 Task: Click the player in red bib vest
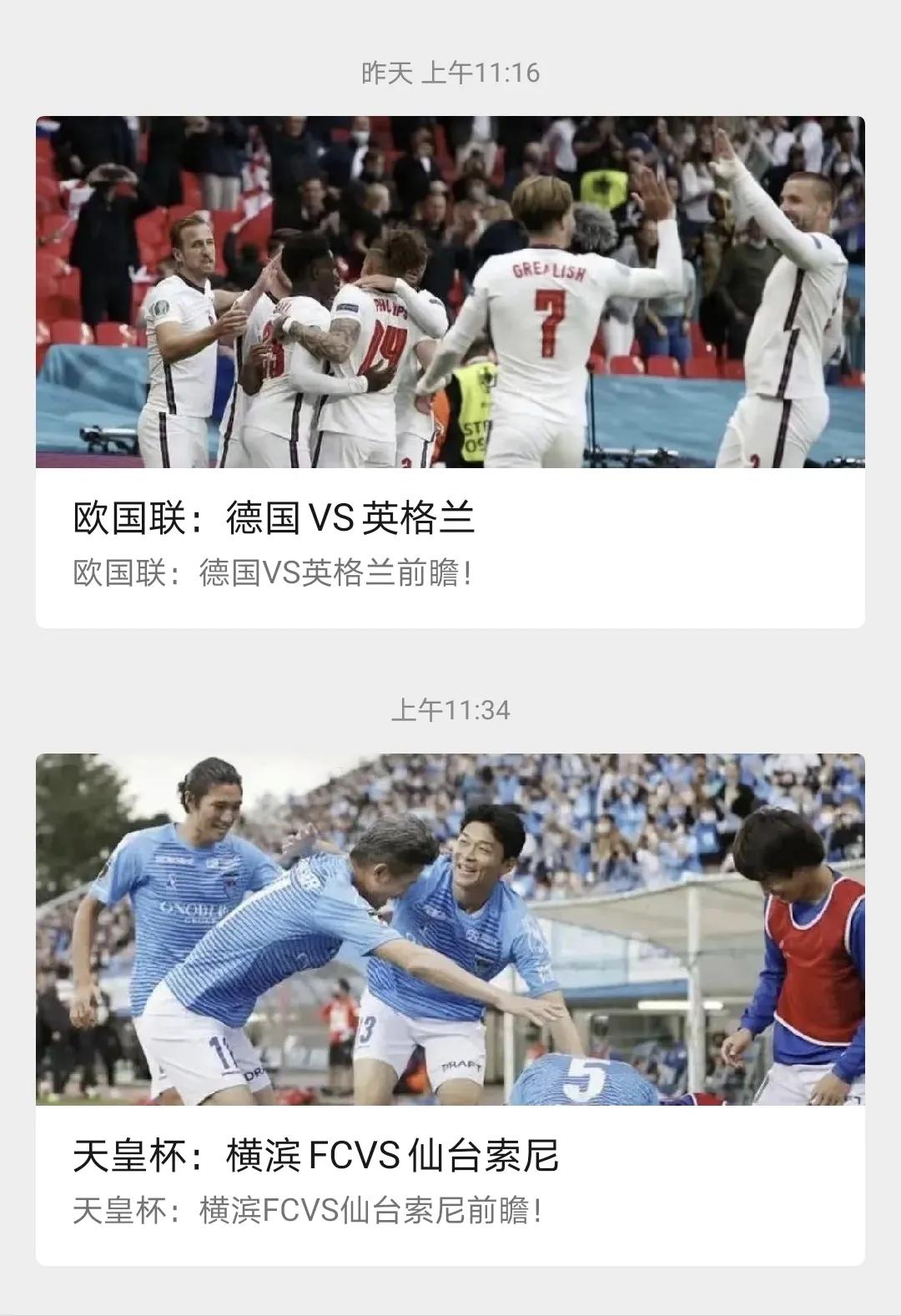pos(805,960)
